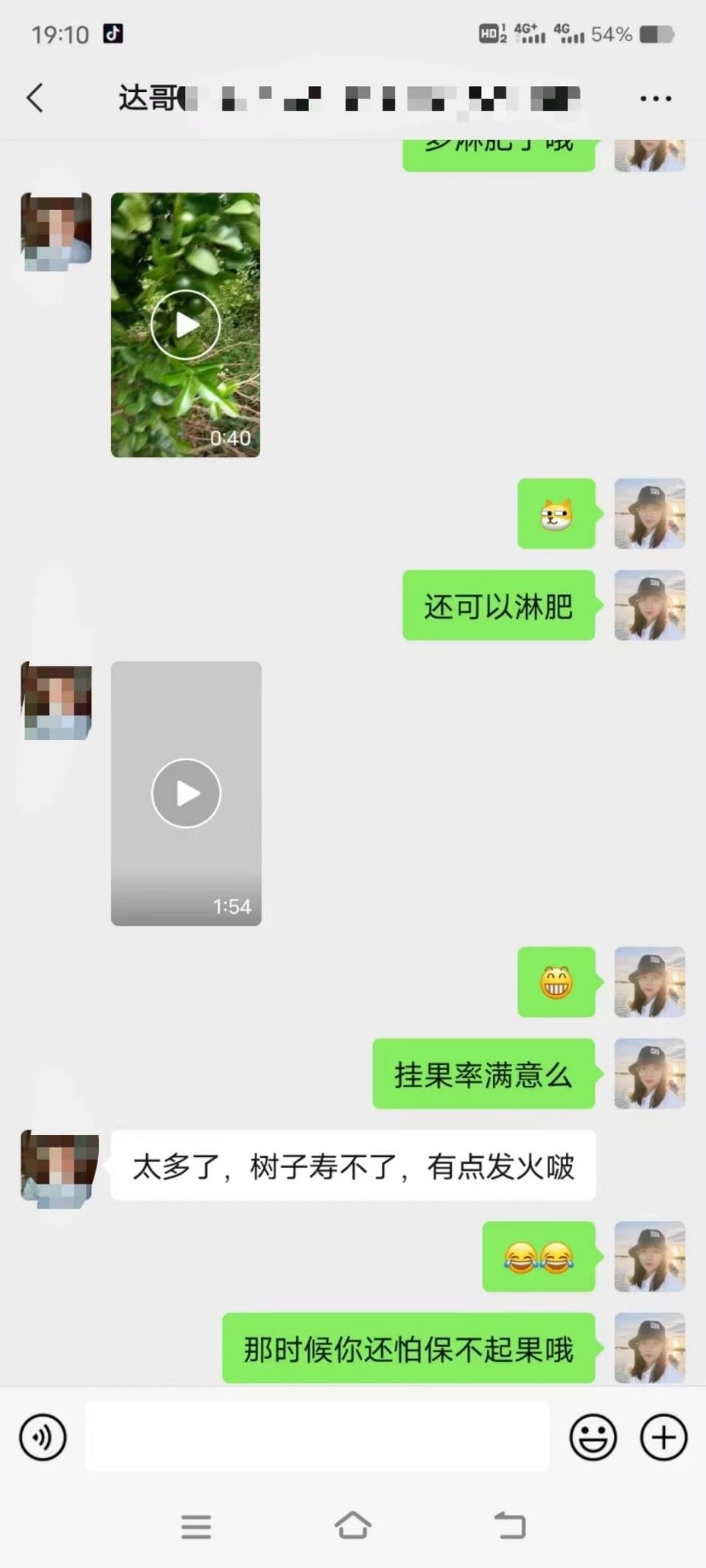Switch to voice message input

pos(43,1437)
